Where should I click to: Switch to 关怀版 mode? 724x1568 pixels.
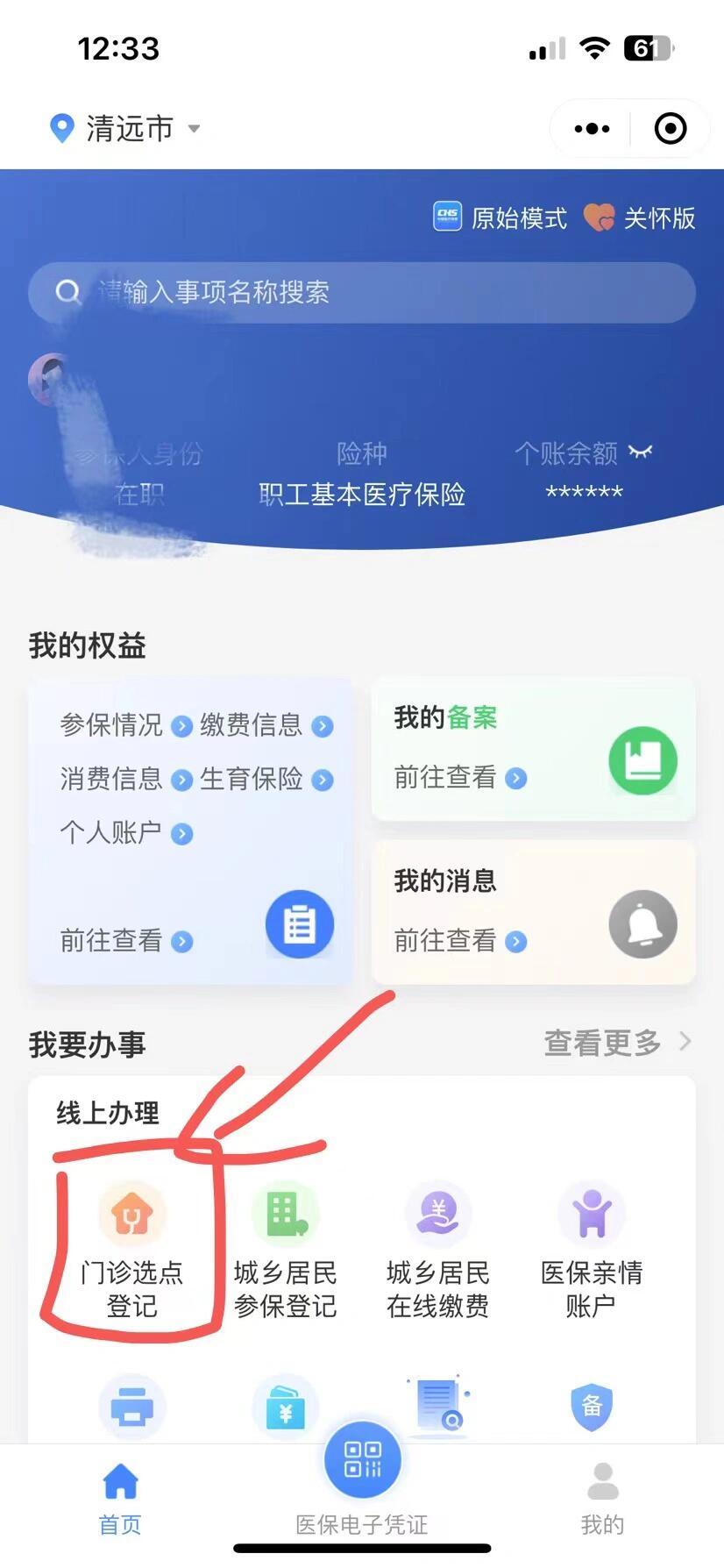pyautogui.click(x=640, y=217)
